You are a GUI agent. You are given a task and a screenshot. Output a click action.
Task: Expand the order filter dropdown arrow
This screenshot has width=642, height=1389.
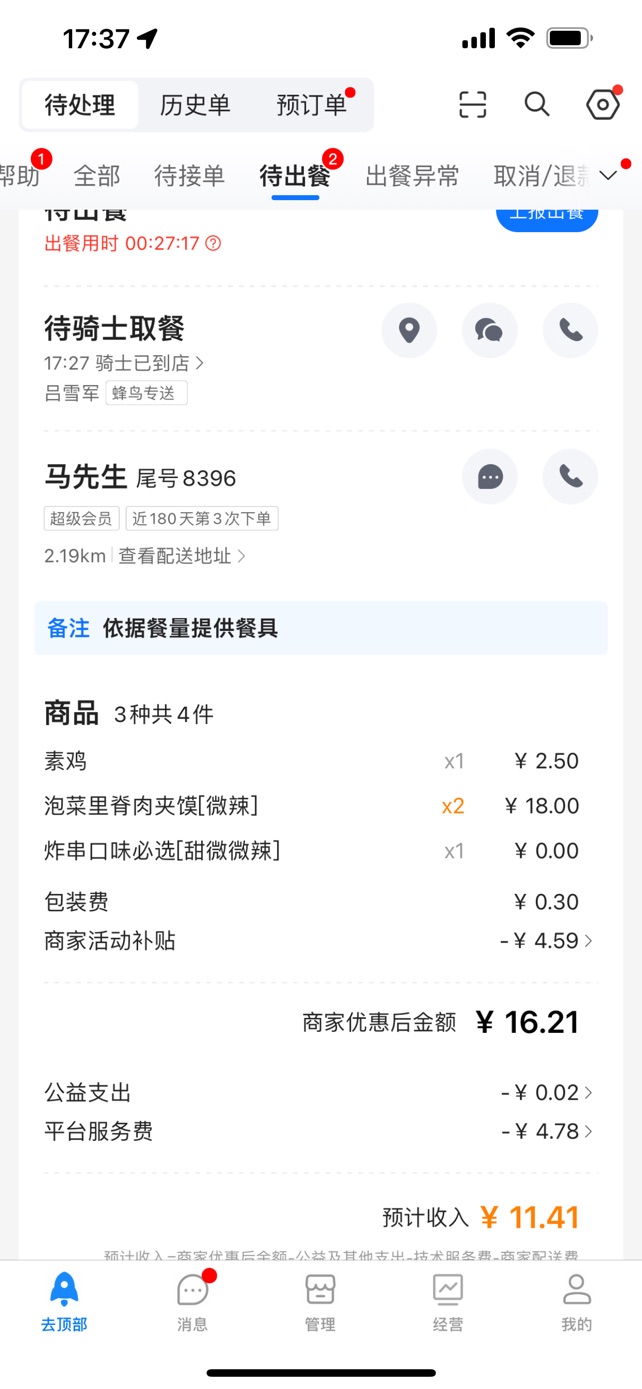click(609, 176)
